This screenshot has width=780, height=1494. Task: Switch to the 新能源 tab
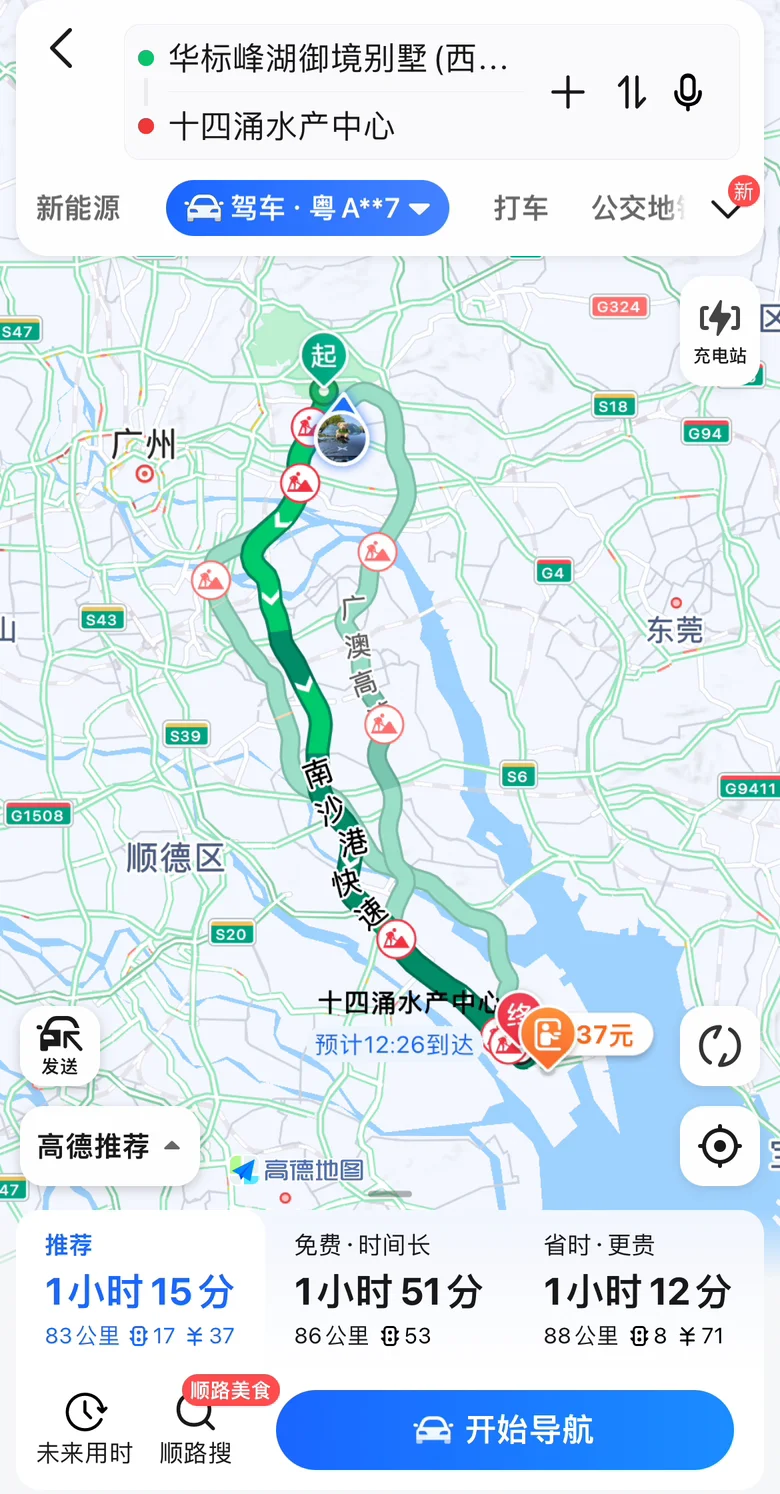[78, 208]
